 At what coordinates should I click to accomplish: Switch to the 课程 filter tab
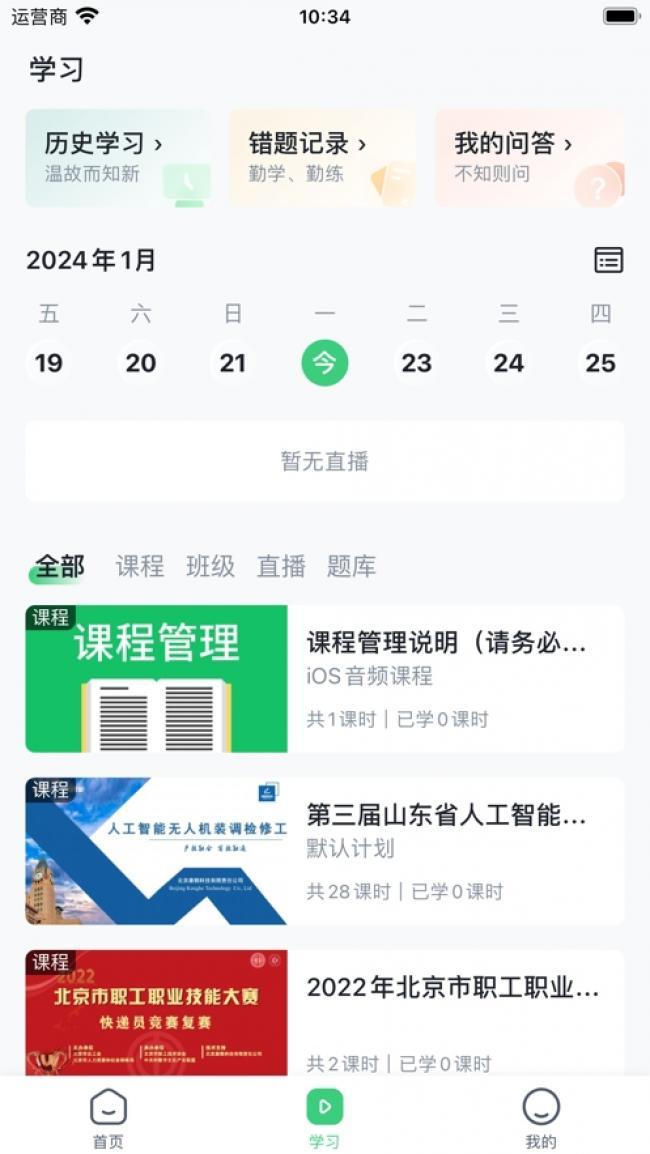coord(140,567)
